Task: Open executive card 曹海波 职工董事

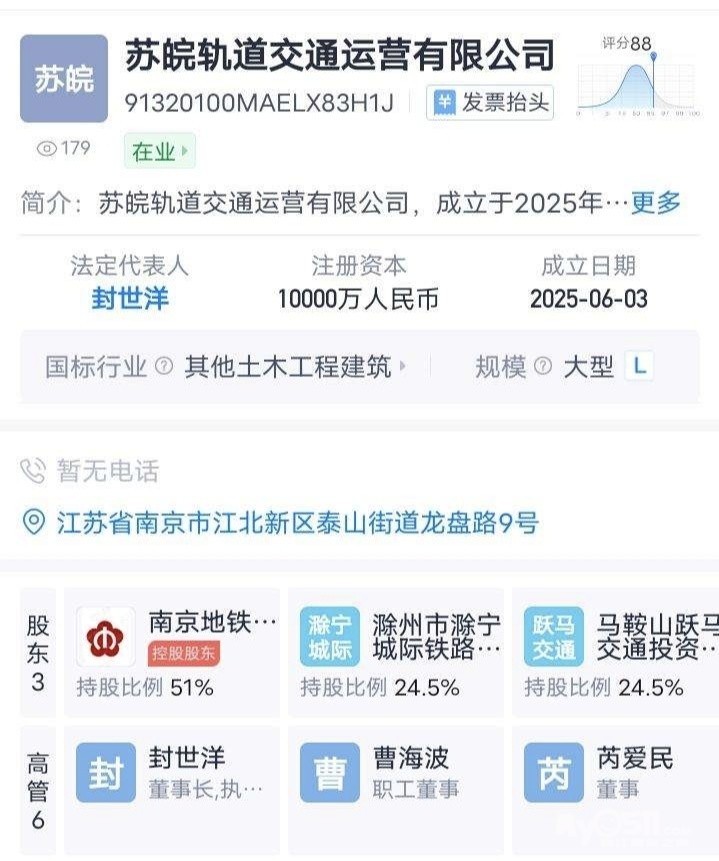Action: (x=397, y=773)
